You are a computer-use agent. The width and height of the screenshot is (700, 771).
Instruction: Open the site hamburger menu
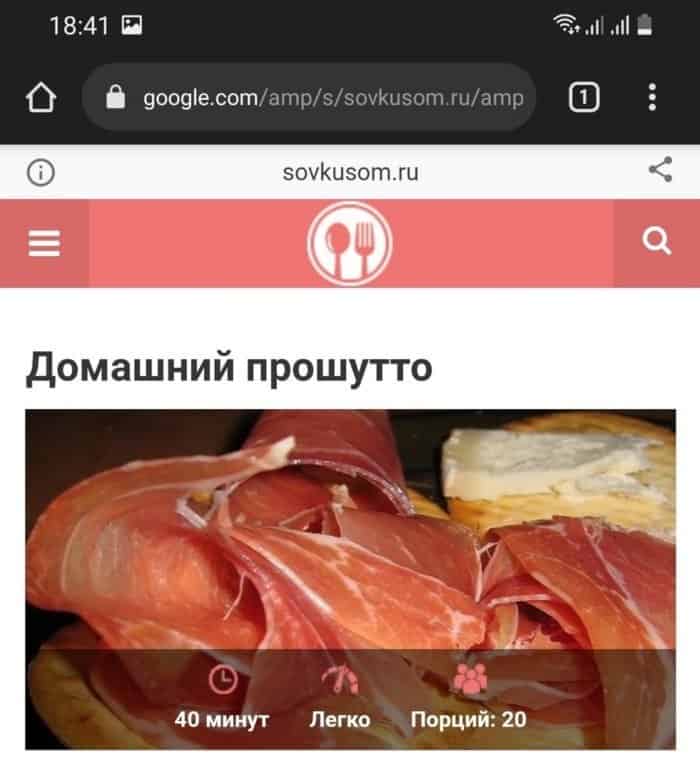(x=44, y=243)
